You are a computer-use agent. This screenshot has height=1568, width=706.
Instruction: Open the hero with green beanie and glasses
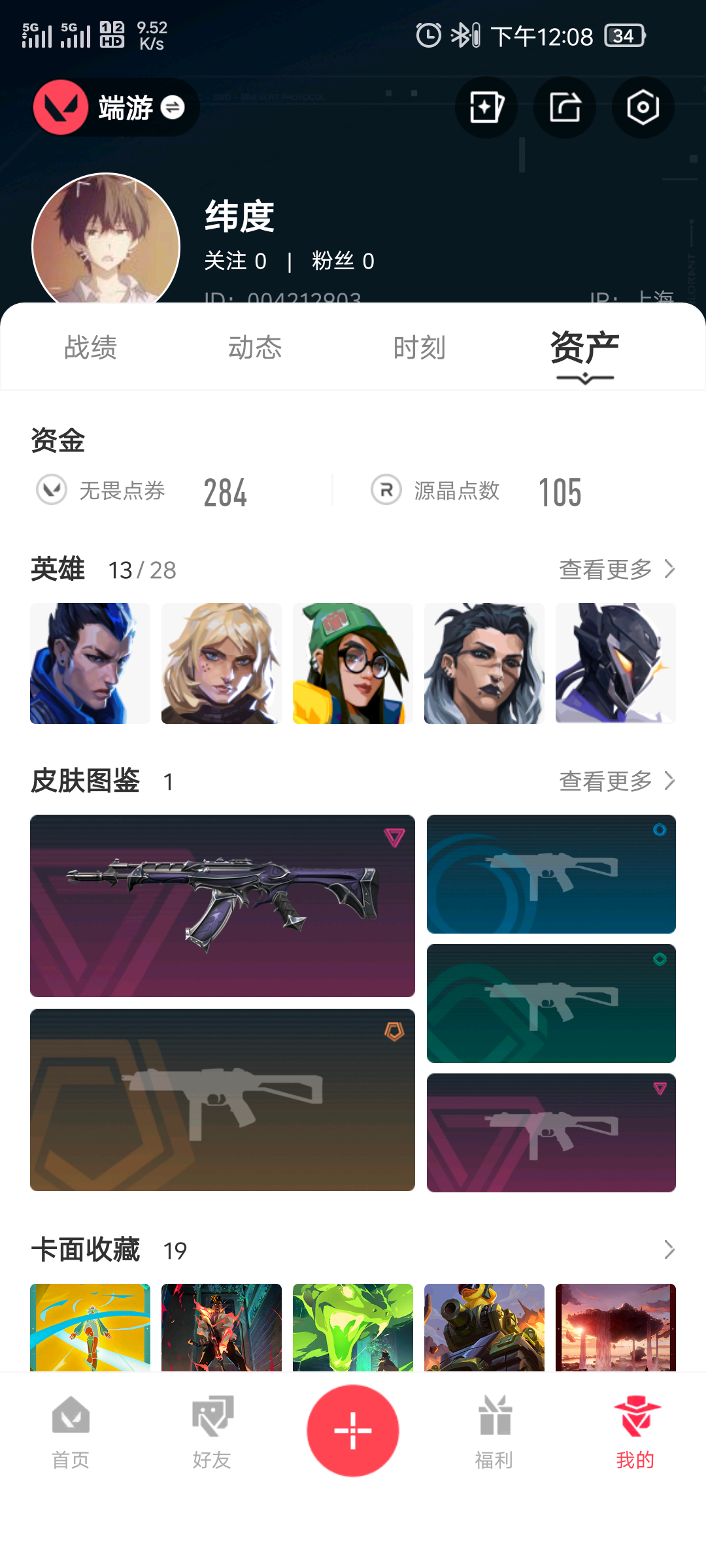(x=353, y=663)
